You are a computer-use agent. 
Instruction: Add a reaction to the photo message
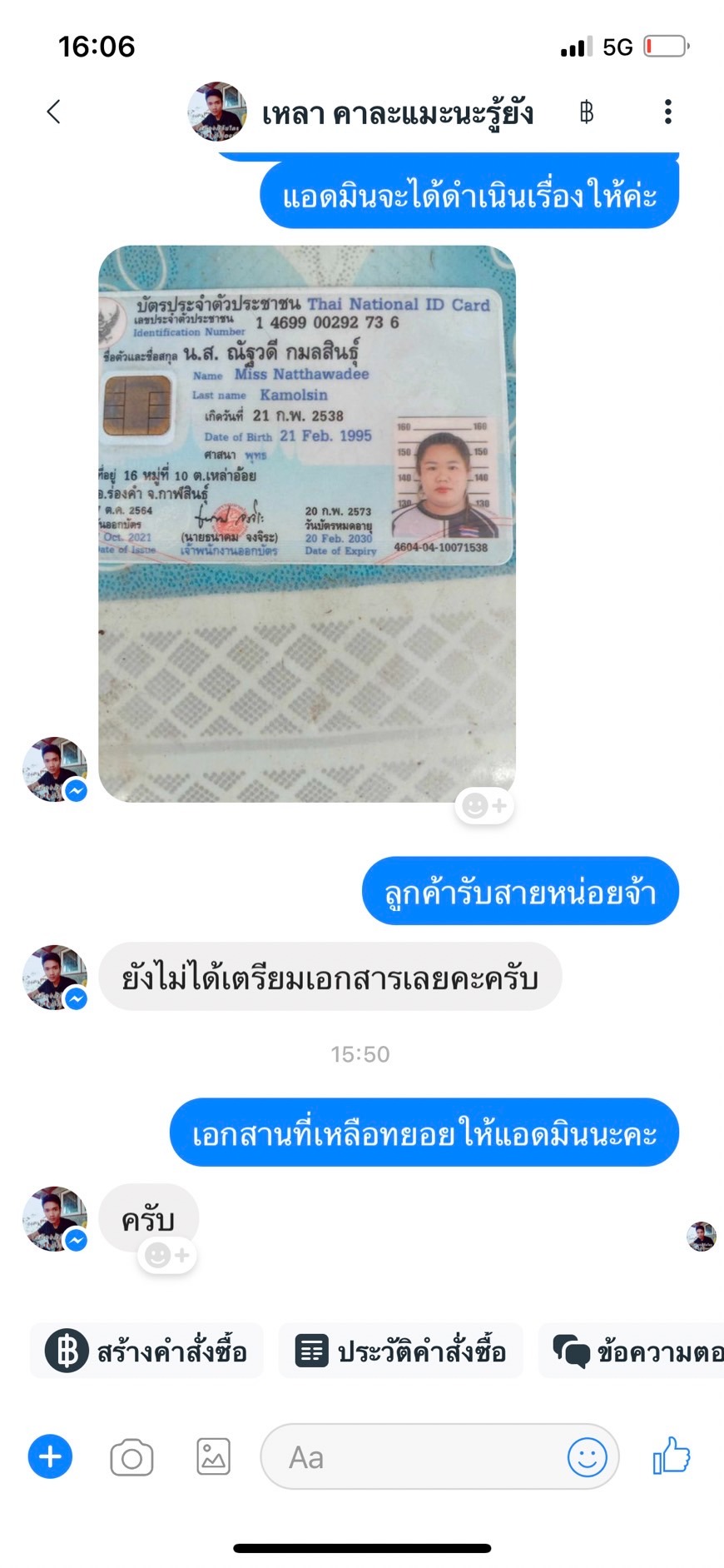click(x=484, y=806)
